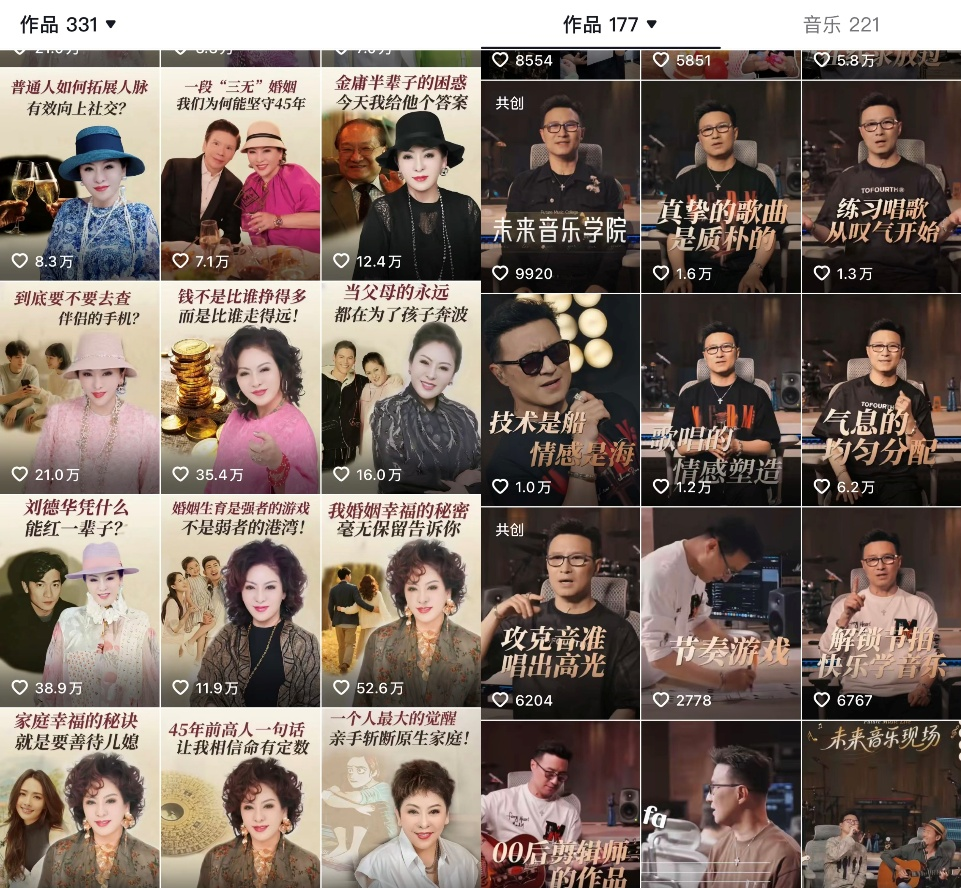Open the 我婚姻幸福的秘密 video
This screenshot has width=961, height=888.
pos(400,601)
